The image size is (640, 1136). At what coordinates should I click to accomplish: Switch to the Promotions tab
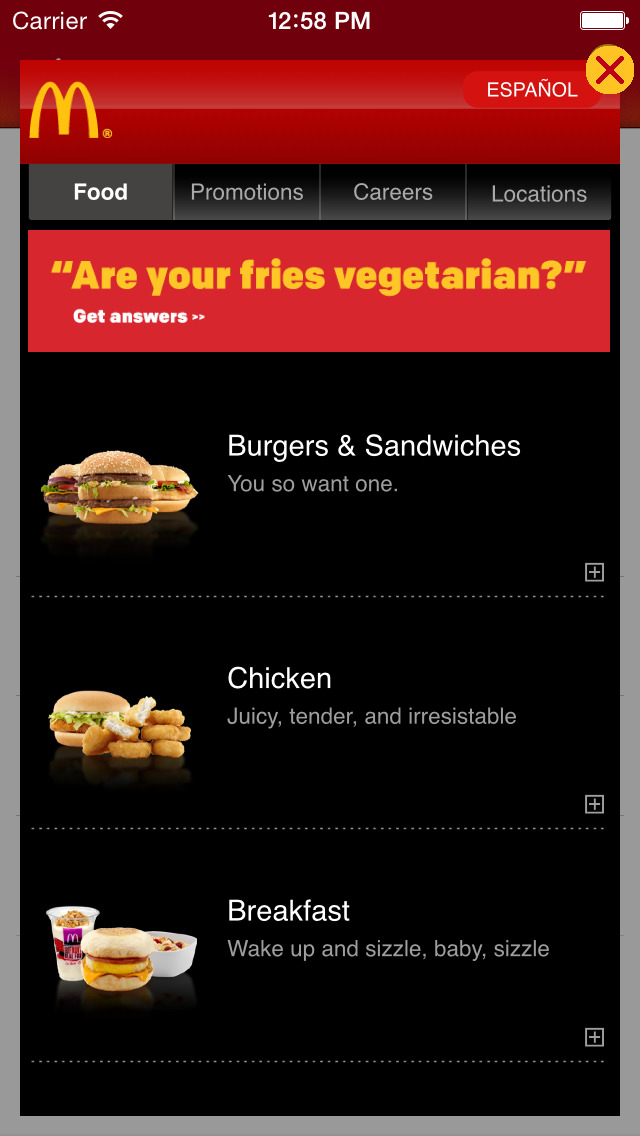(247, 192)
